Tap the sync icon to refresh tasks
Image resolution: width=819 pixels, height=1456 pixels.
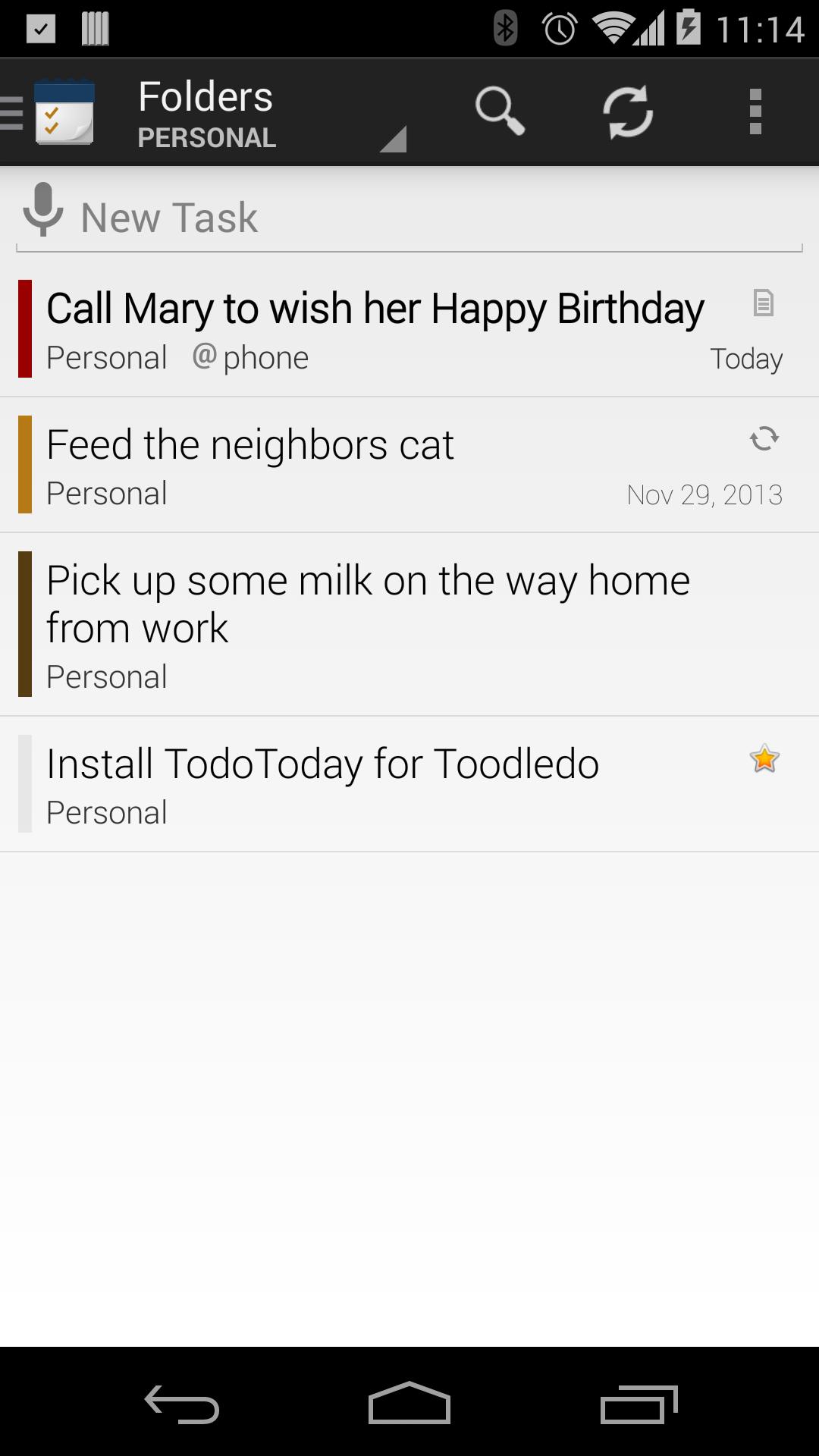(629, 111)
